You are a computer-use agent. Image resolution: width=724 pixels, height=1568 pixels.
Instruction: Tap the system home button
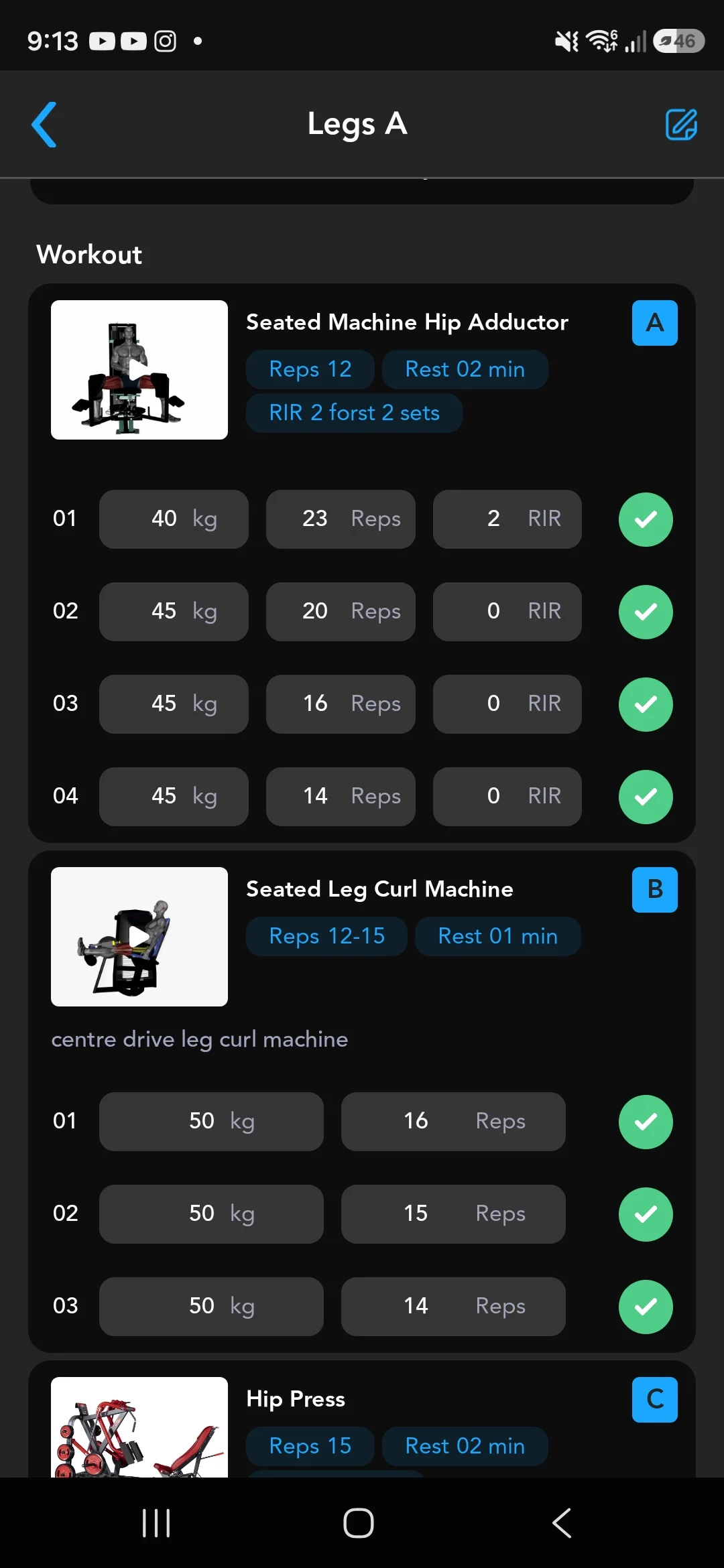pyautogui.click(x=359, y=1523)
